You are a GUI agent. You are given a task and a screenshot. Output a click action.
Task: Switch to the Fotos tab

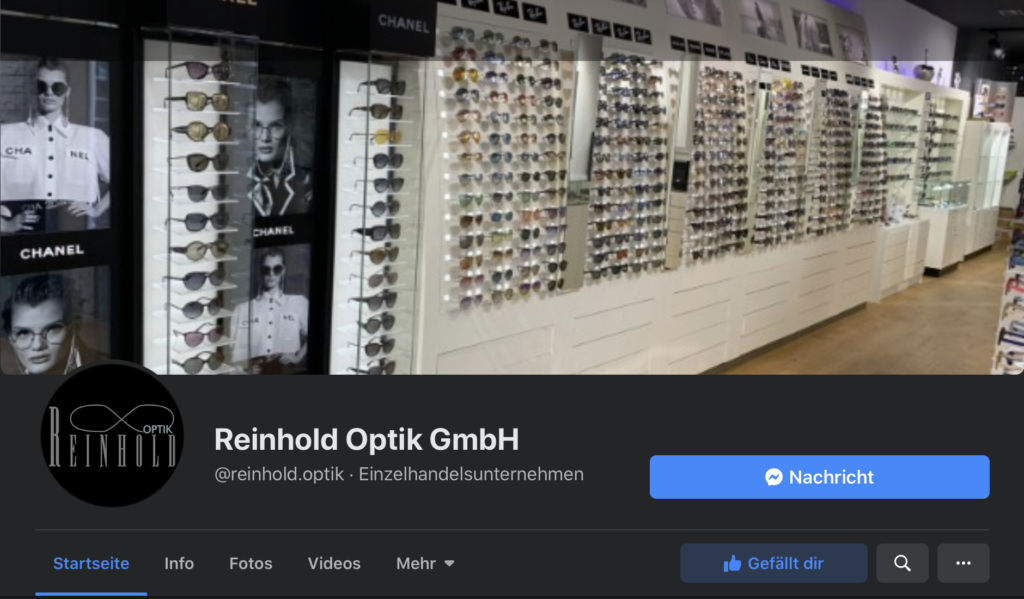[x=250, y=563]
